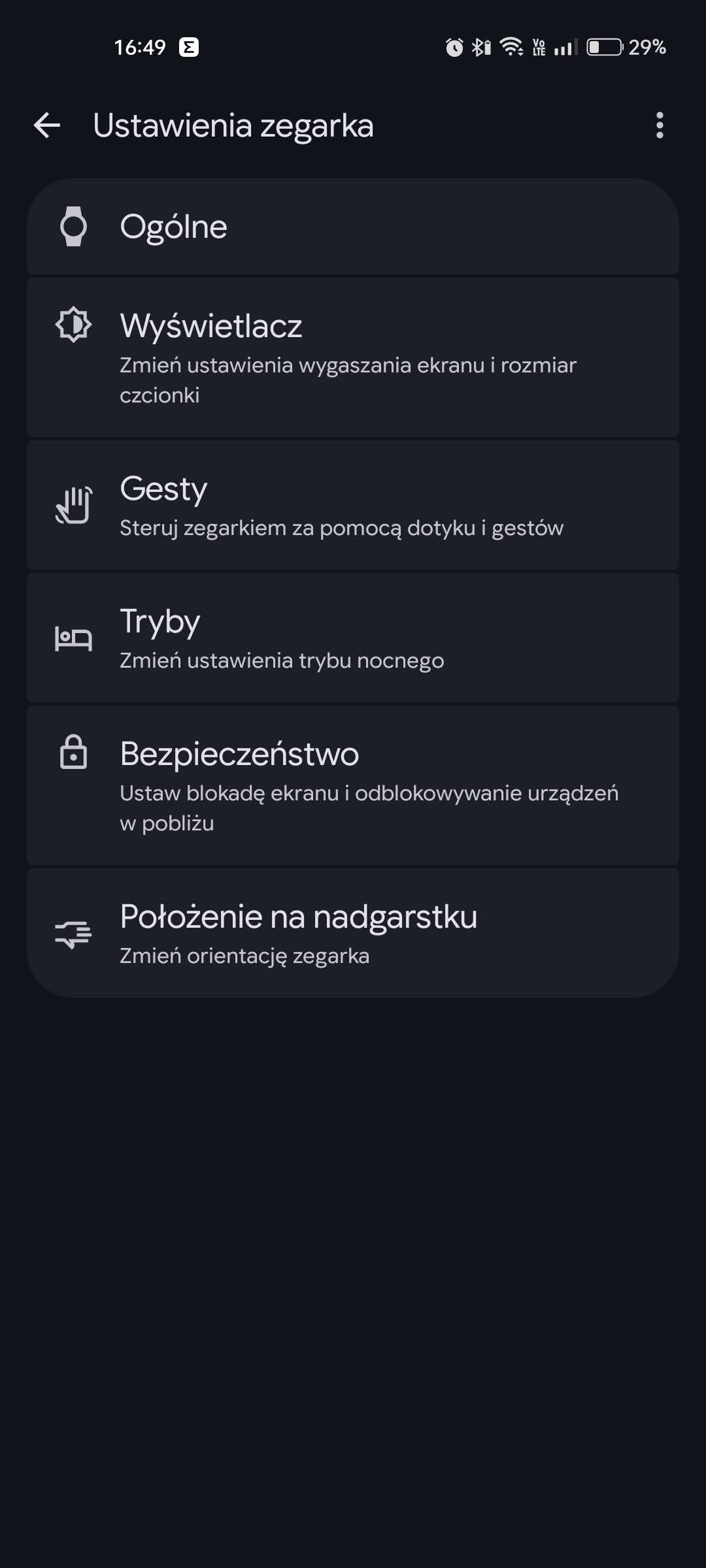Open Wyświetlacz settings
Viewport: 706px width, 1568px height.
353,358
